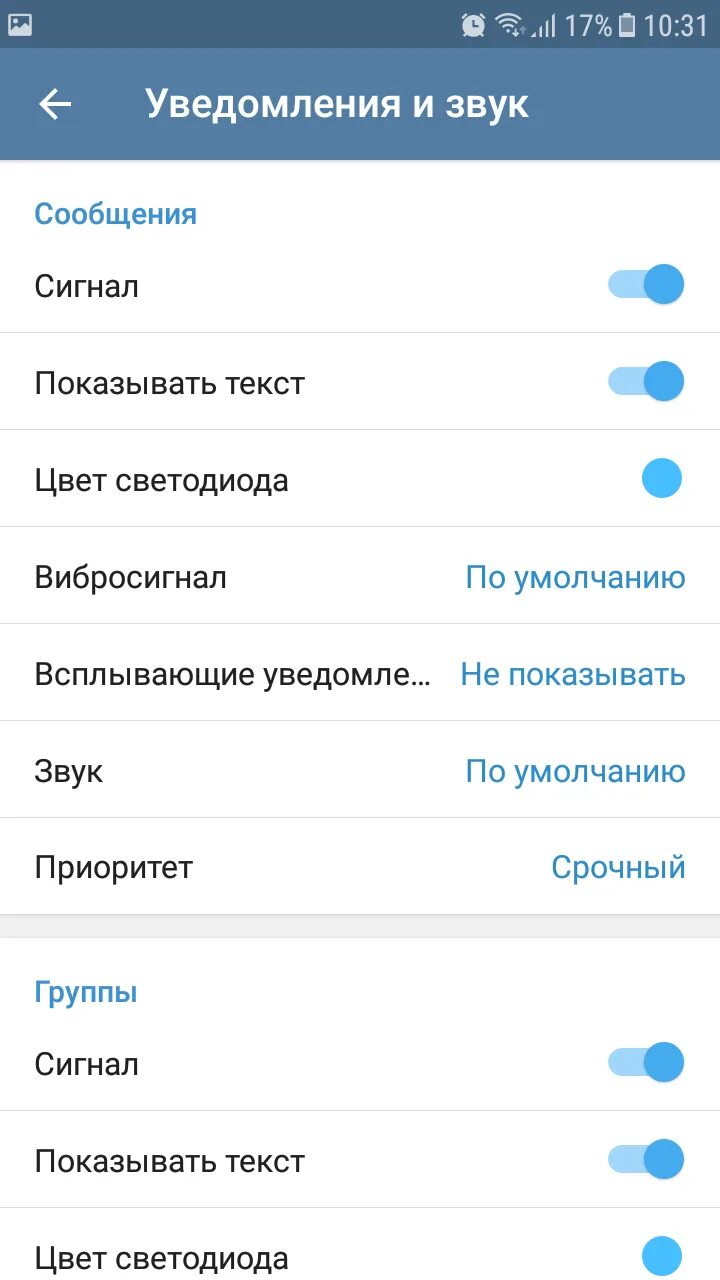The height and width of the screenshot is (1280, 720).
Task: Open Всплывающие уведомления setting
Action: 360,674
